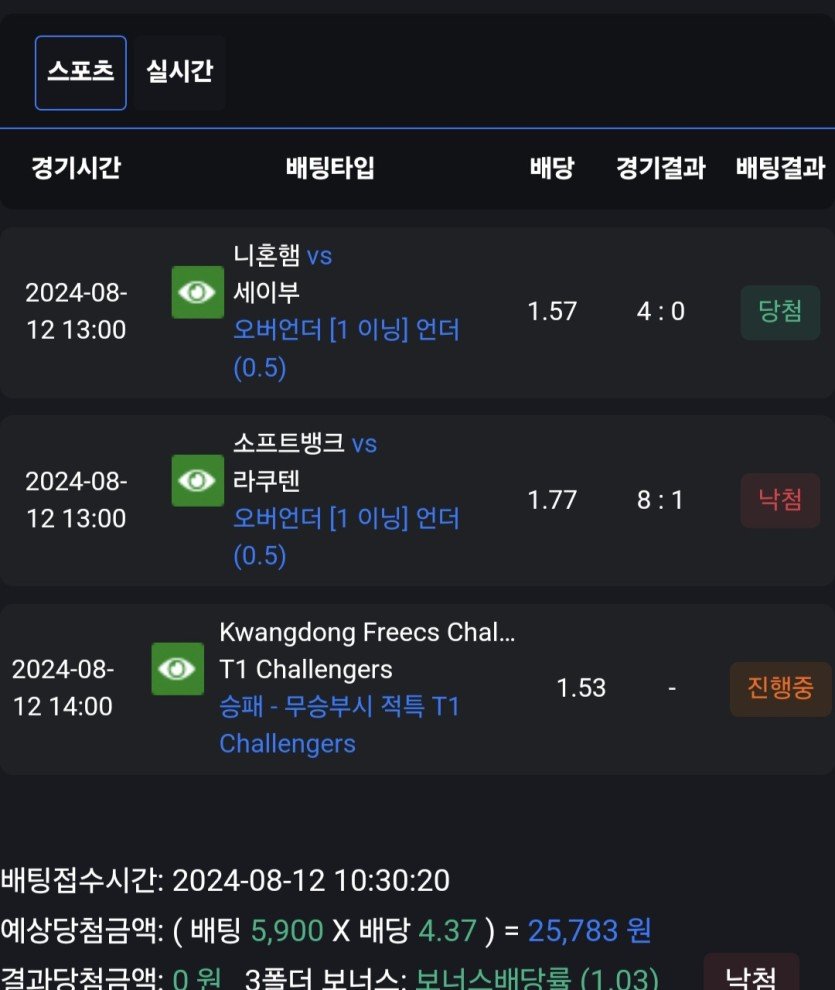Viewport: 835px width, 990px height.
Task: Tap the eye icon for 니혼햄 vs 세이부
Action: coord(197,292)
